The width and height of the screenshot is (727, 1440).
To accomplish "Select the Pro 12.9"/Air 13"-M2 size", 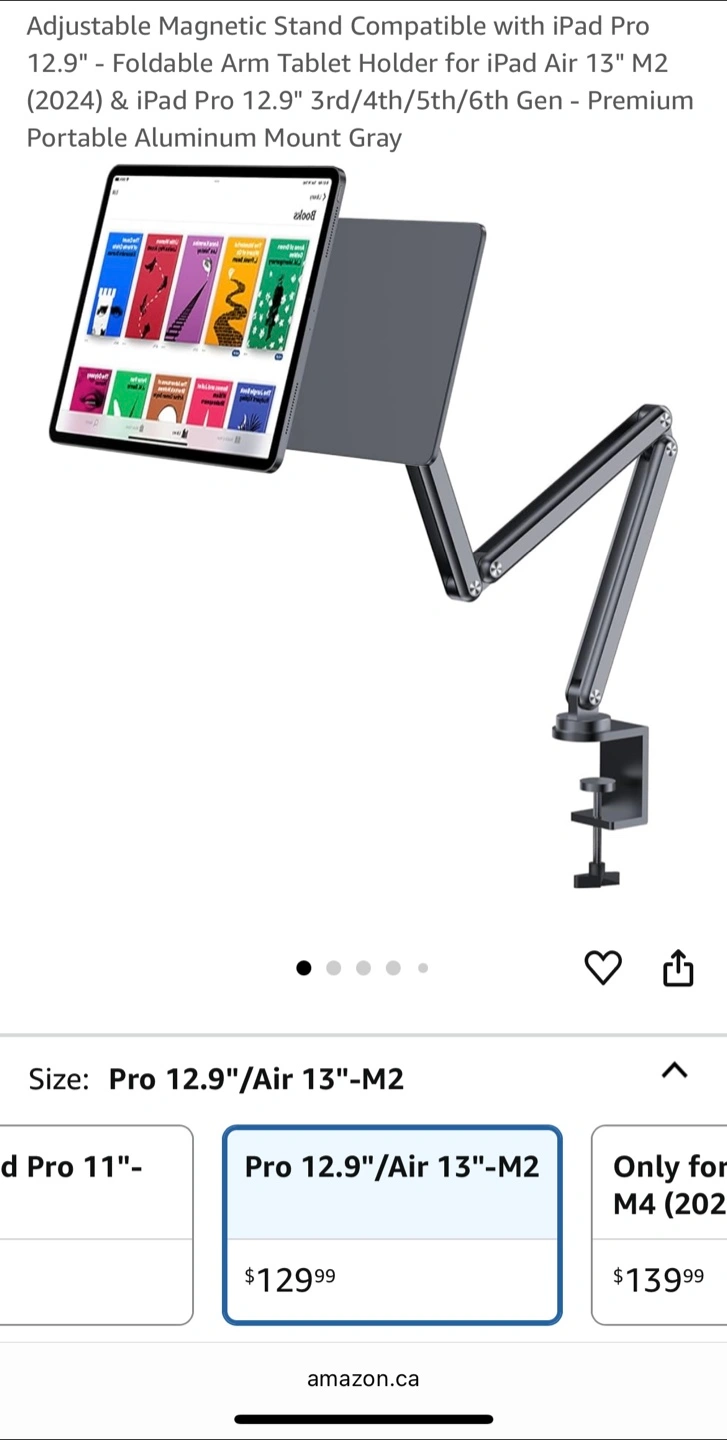I will coord(391,1224).
